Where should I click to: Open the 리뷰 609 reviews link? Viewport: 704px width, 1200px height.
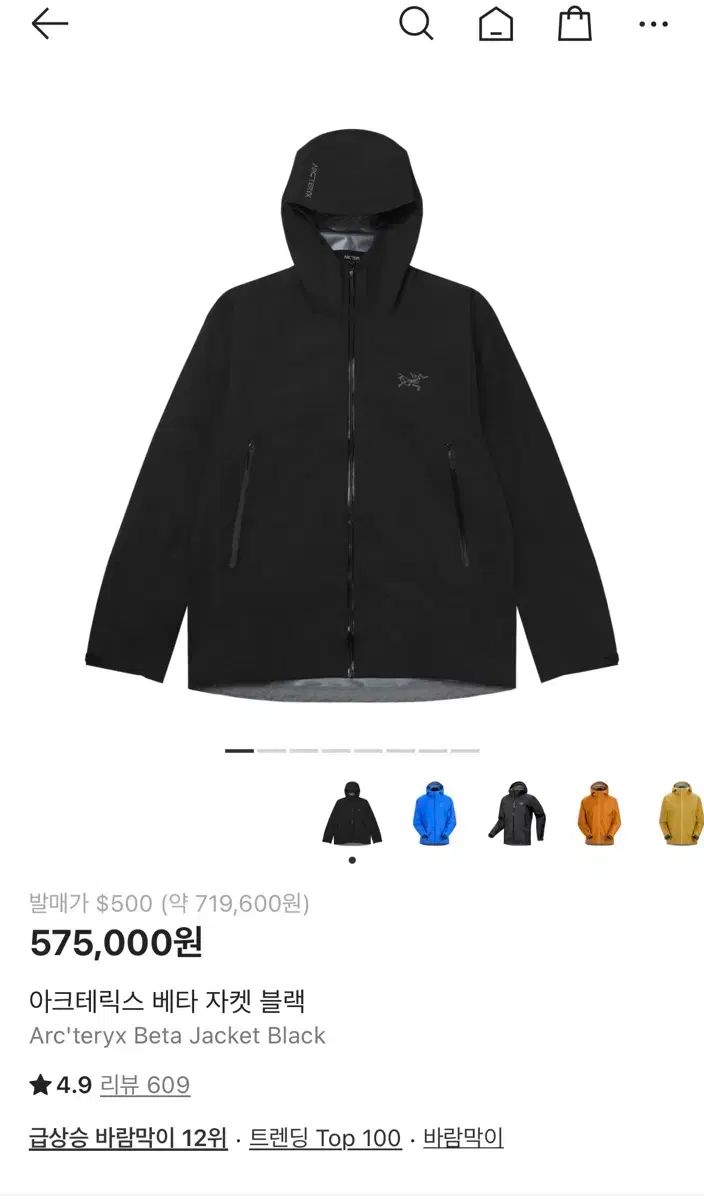pyautogui.click(x=145, y=1085)
